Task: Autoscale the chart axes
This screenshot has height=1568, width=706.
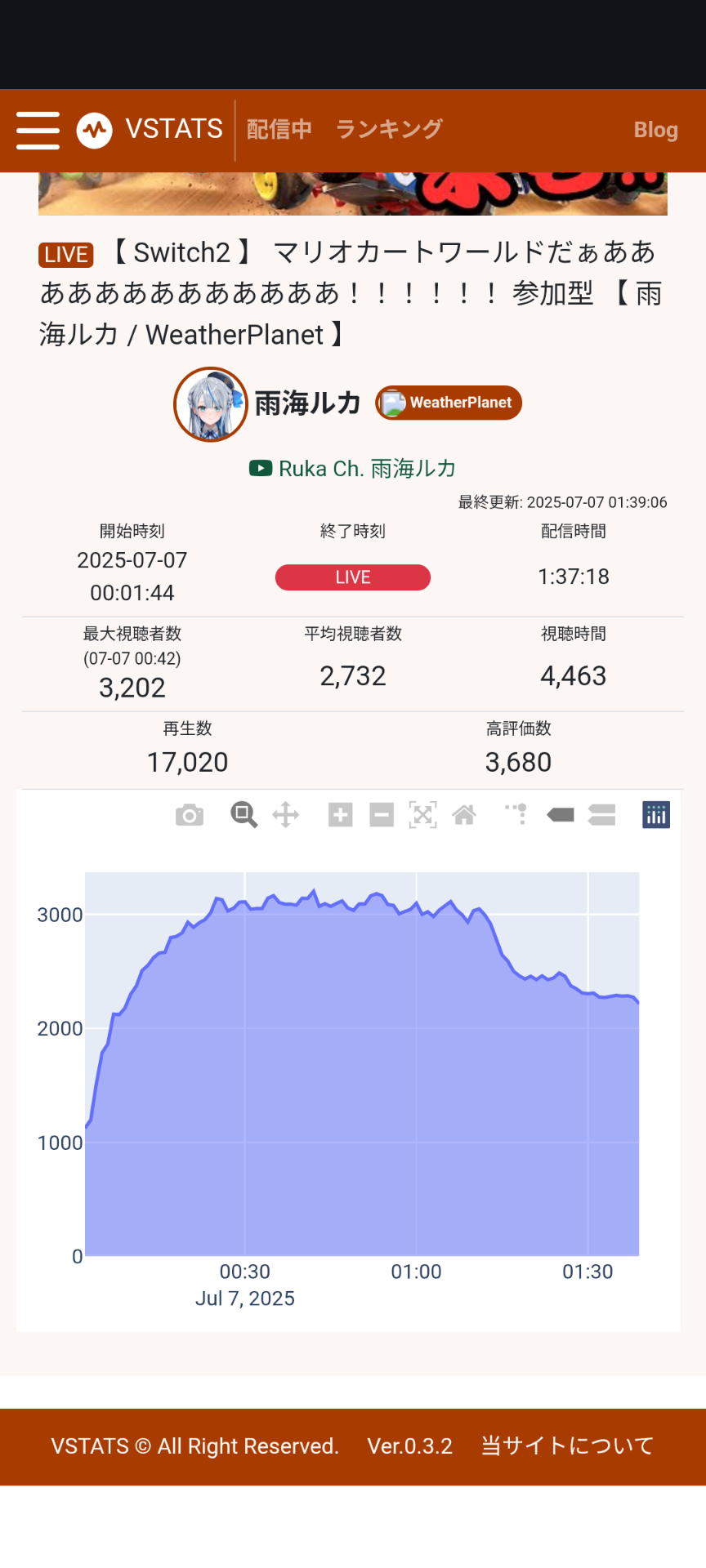Action: [x=422, y=815]
